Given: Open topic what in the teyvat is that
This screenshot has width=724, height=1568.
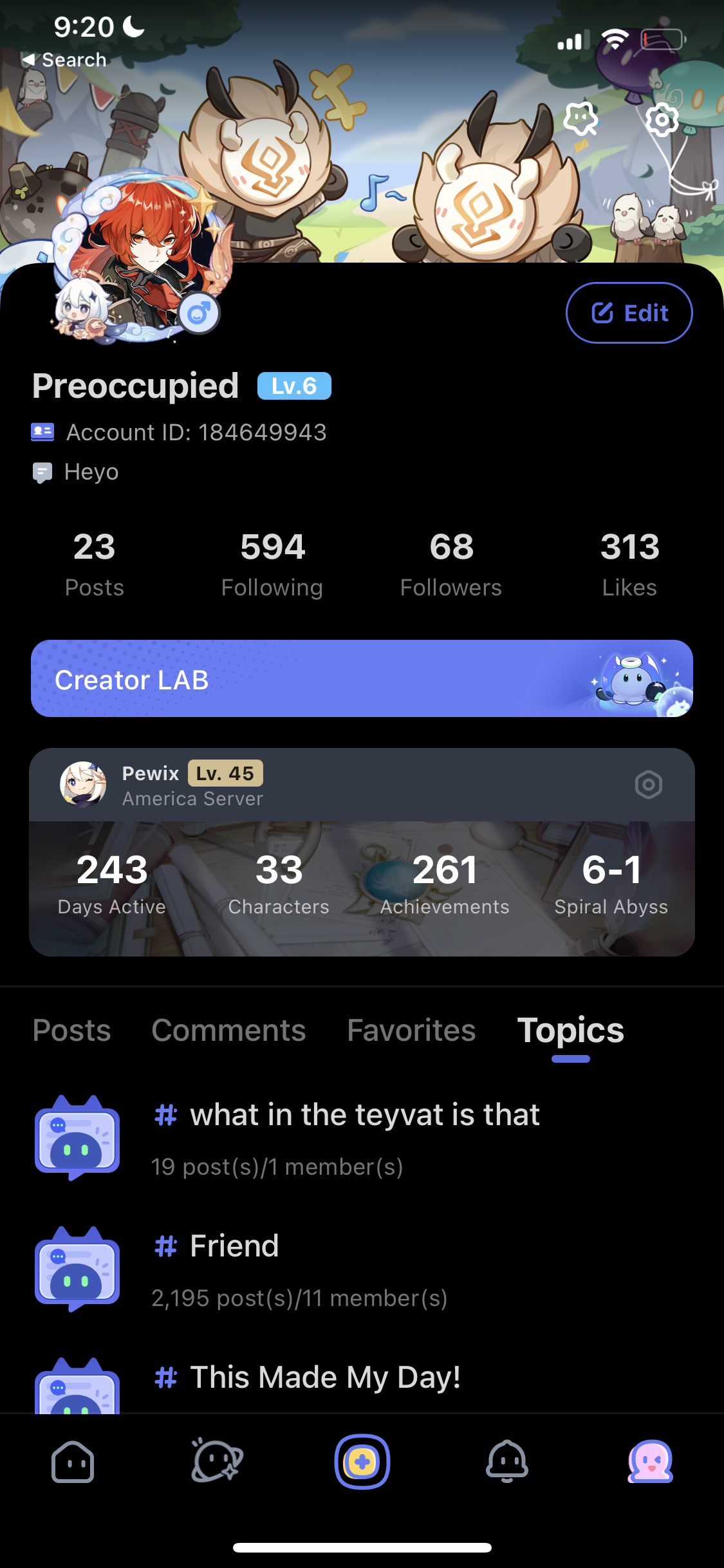Looking at the screenshot, I should 364,1115.
